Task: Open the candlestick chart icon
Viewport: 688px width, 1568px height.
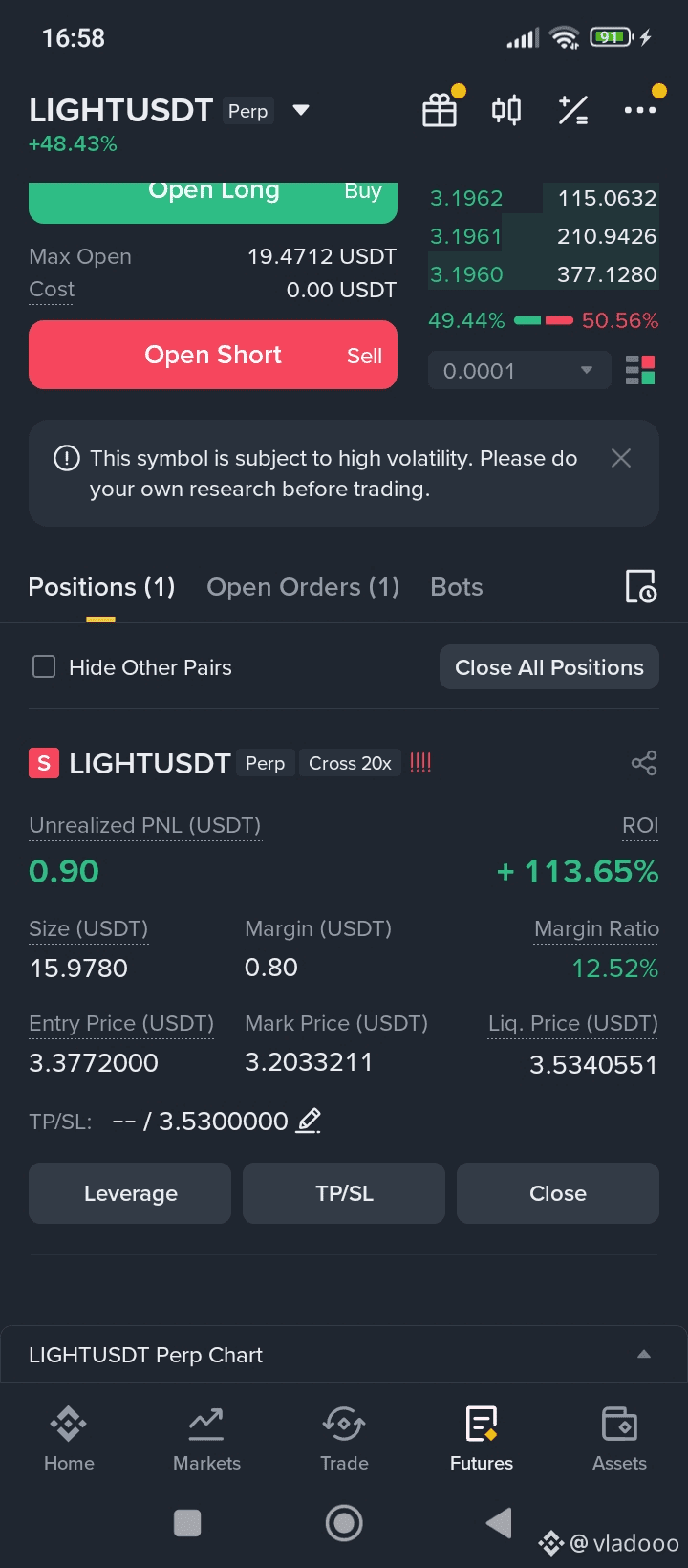Action: [506, 110]
